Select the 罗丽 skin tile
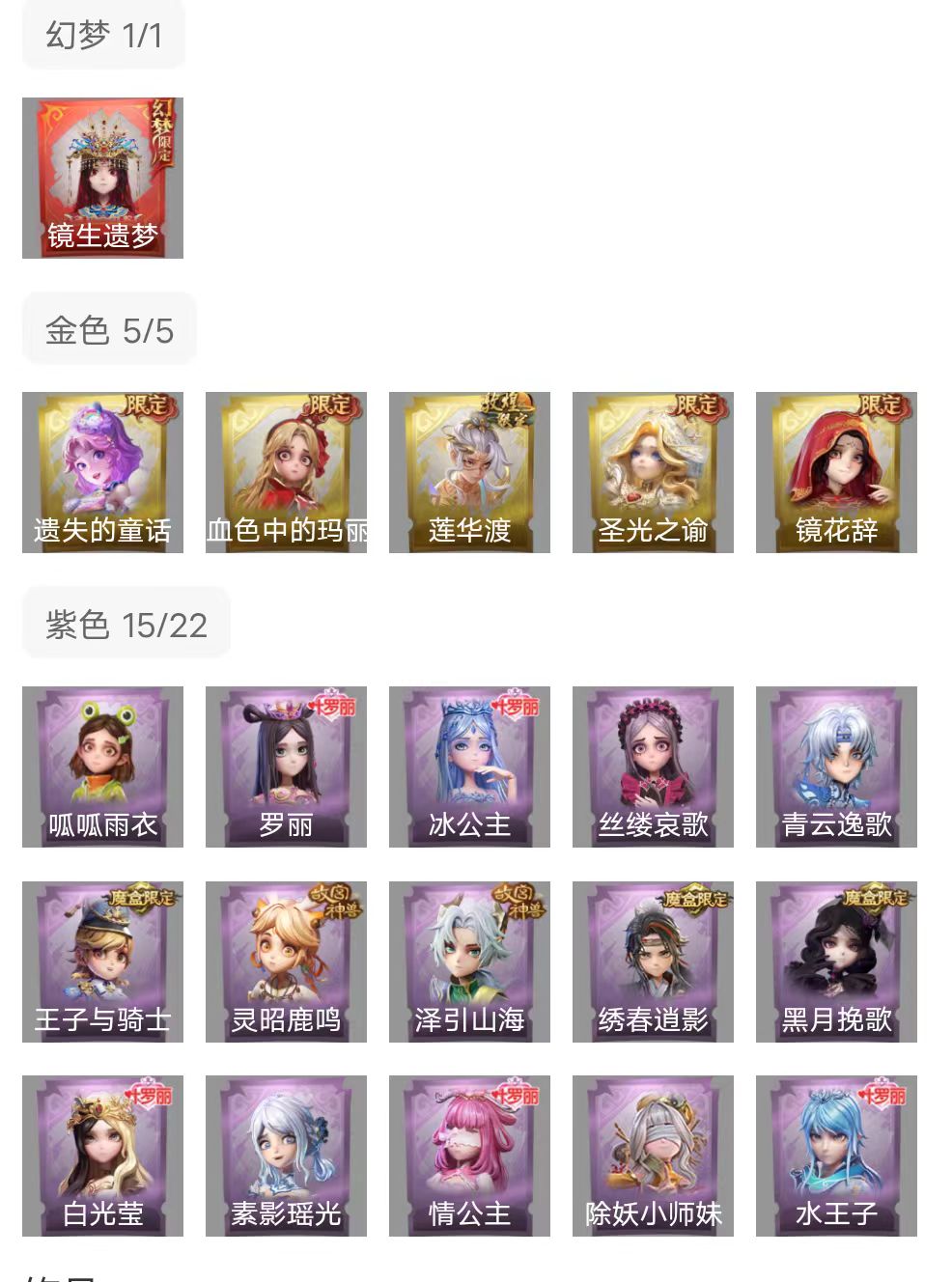Image resolution: width=952 pixels, height=1282 pixels. tap(286, 766)
